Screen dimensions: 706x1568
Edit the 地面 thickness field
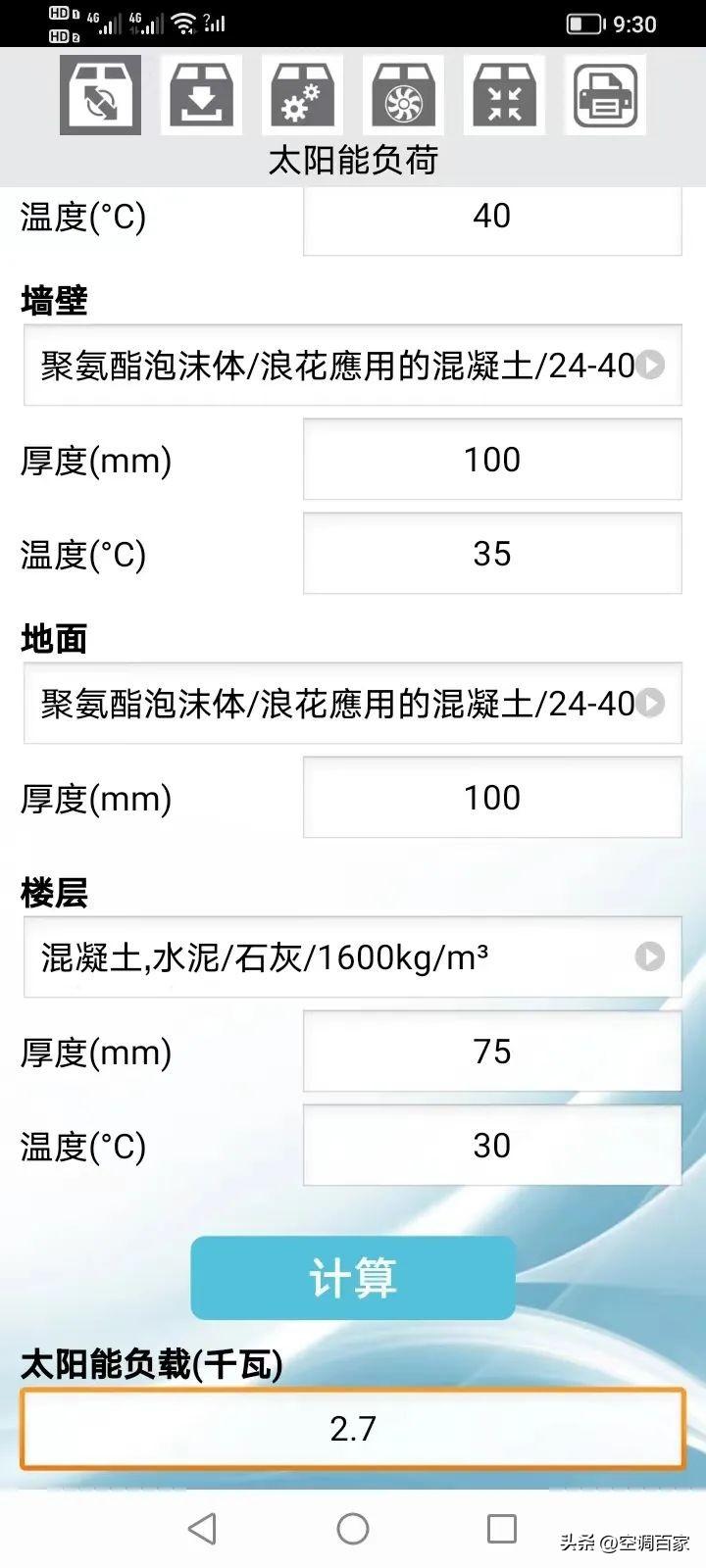pos(491,798)
